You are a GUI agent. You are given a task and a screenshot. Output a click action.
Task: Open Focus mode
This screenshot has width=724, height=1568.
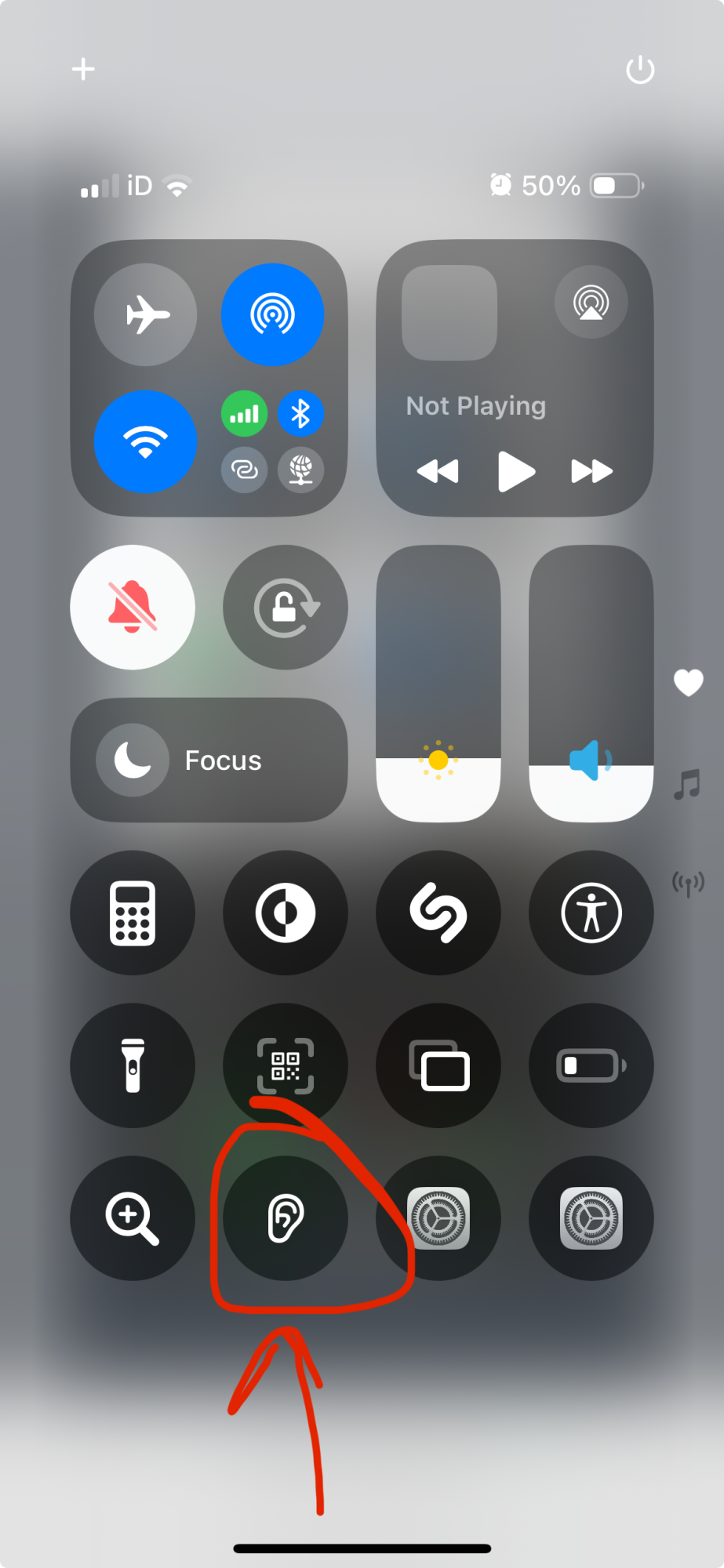tap(209, 760)
